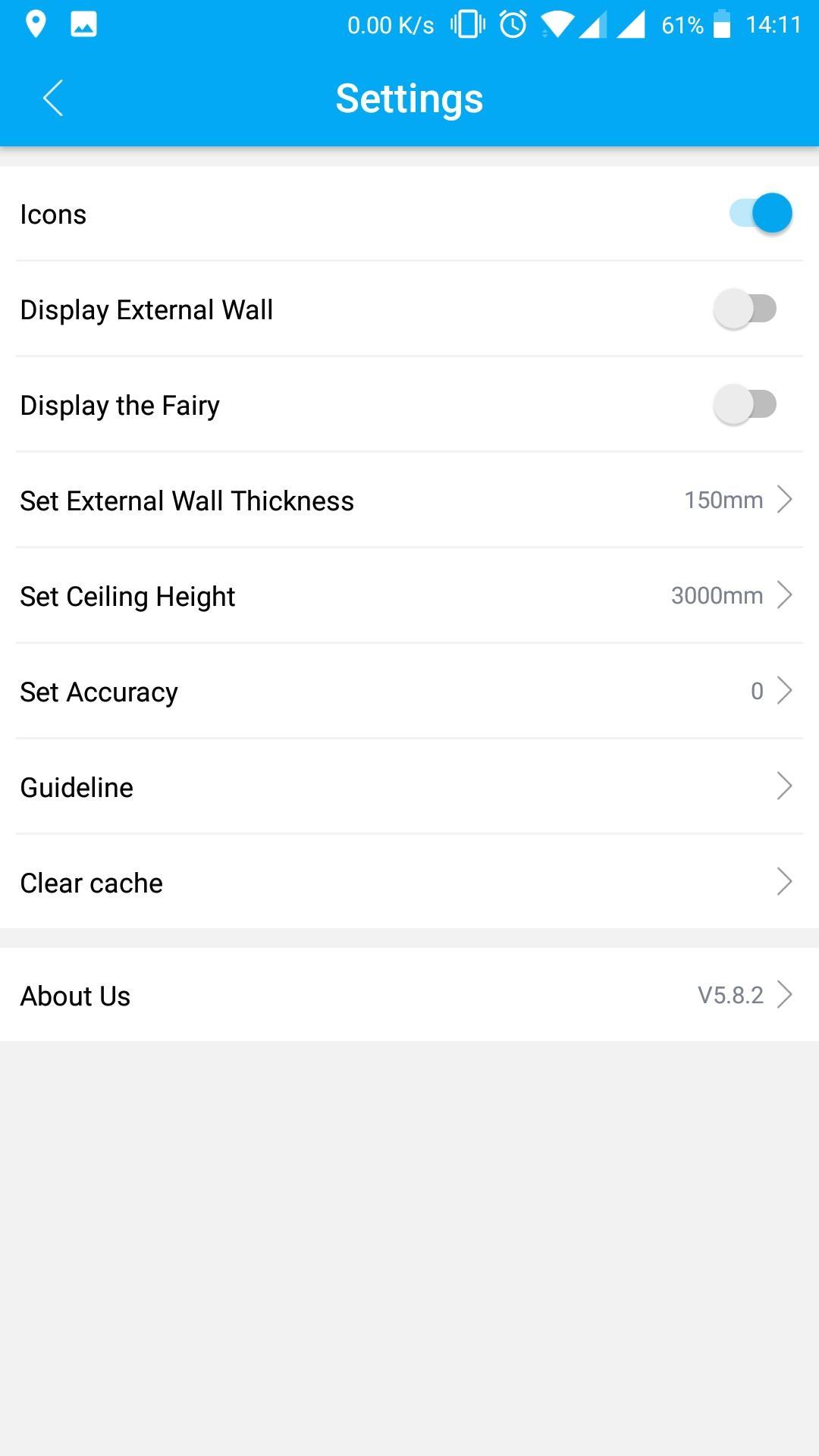Change the ceiling height setting
Viewport: 819px width, 1456px height.
coord(409,596)
